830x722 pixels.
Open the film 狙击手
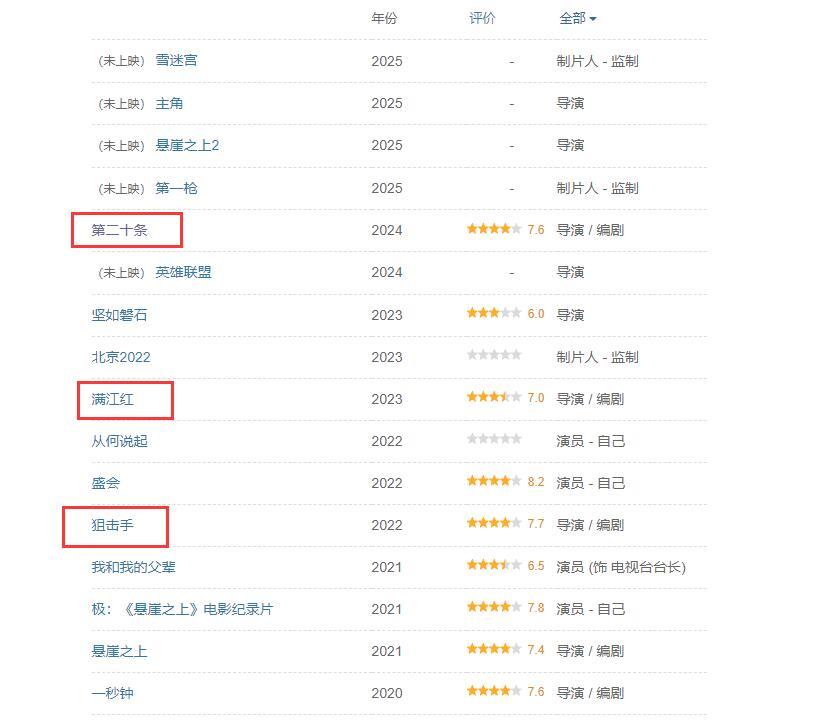pyautogui.click(x=112, y=525)
